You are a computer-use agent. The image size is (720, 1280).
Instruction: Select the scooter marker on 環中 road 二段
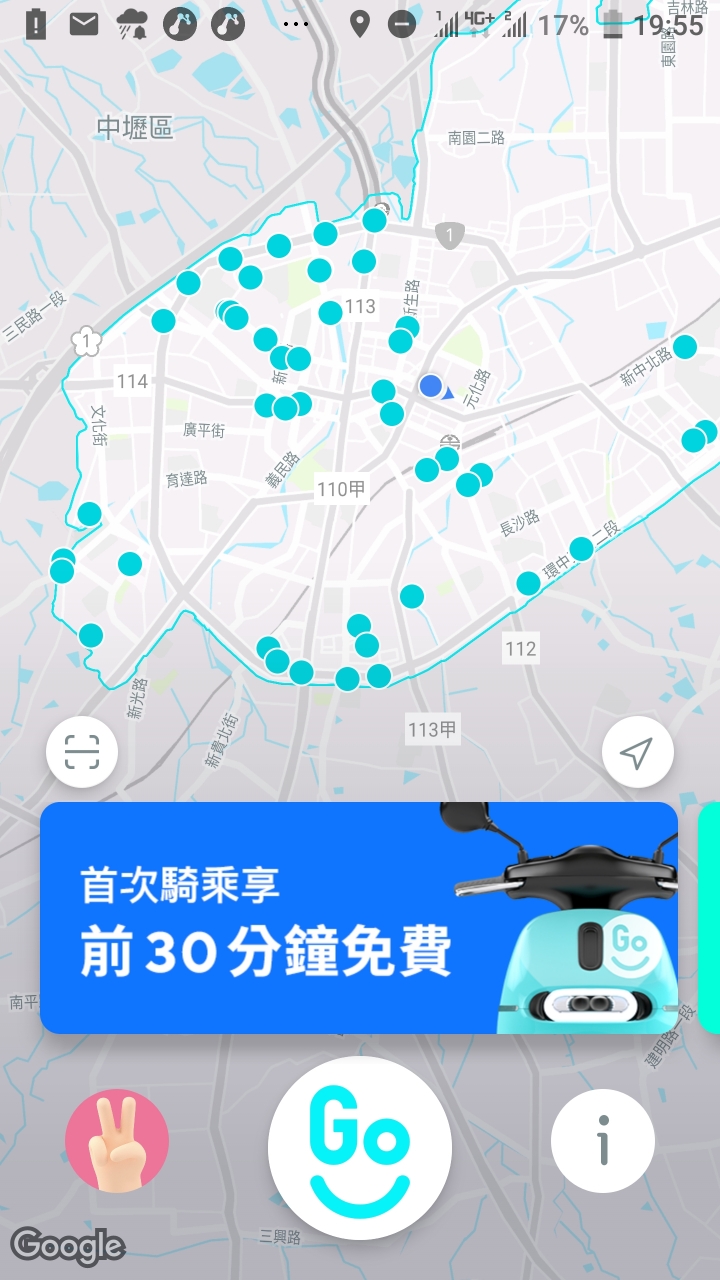tap(582, 549)
